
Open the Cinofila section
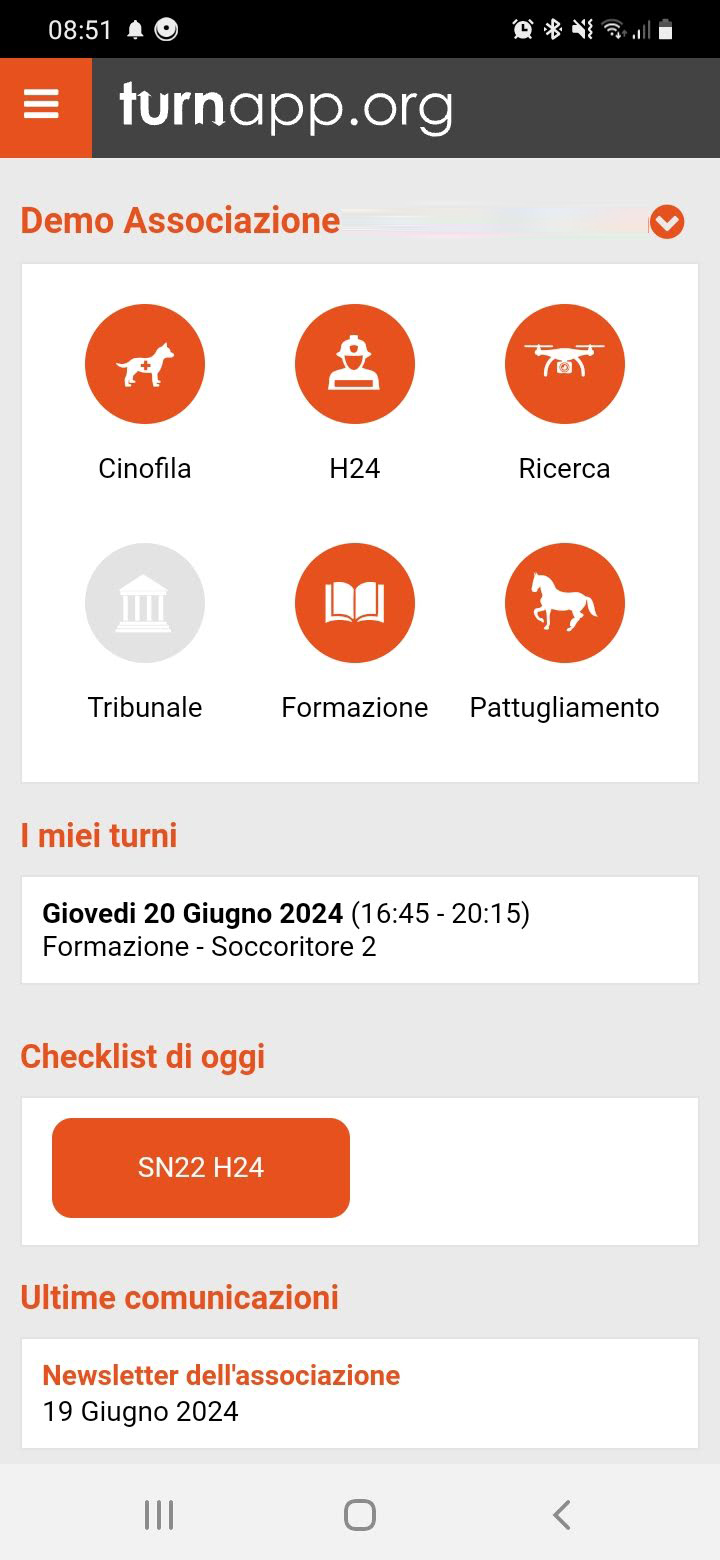(x=145, y=365)
